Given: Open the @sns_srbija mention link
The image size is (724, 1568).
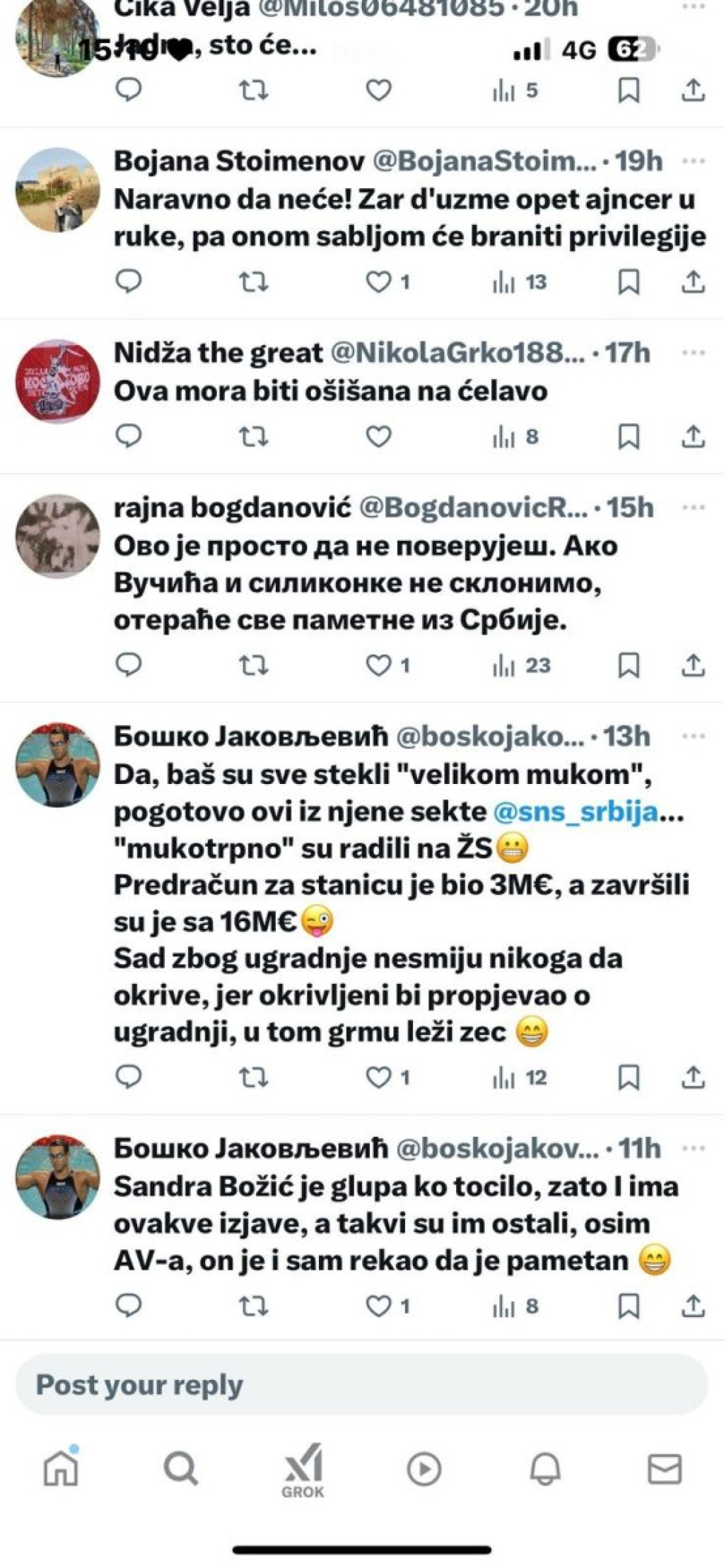Looking at the screenshot, I should [576, 812].
